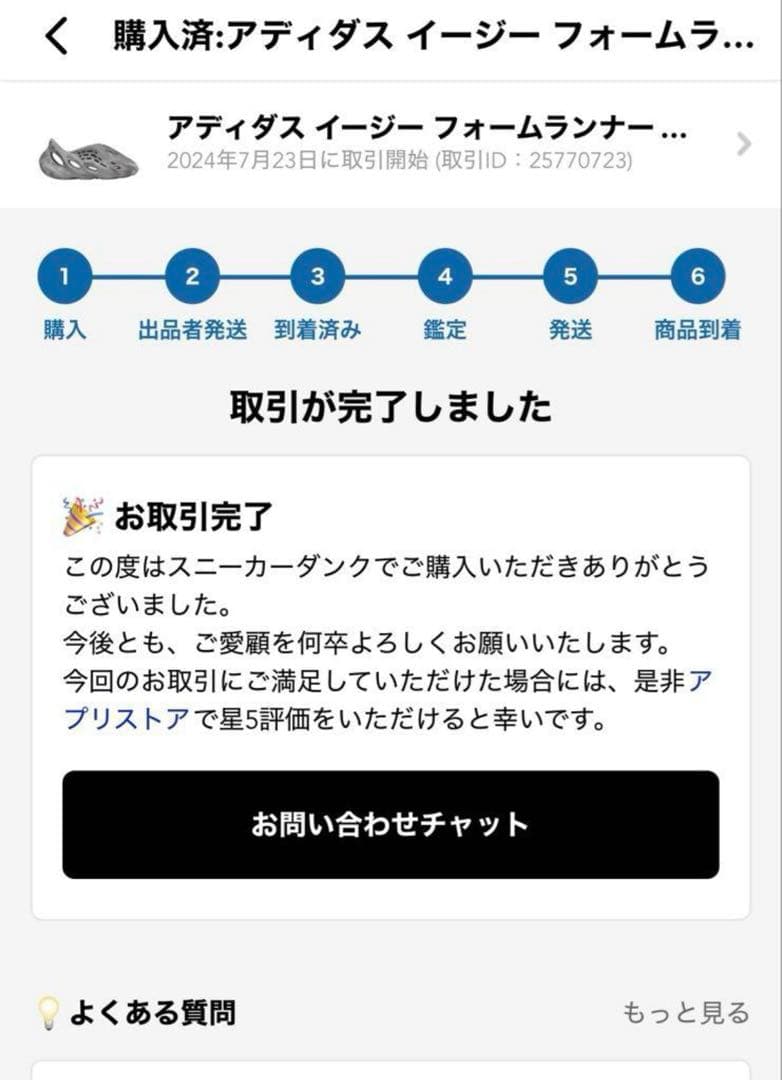Viewport: 782px width, 1080px height.
Task: Tap the 取引ID 25770723 transaction info text
Action: click(400, 160)
